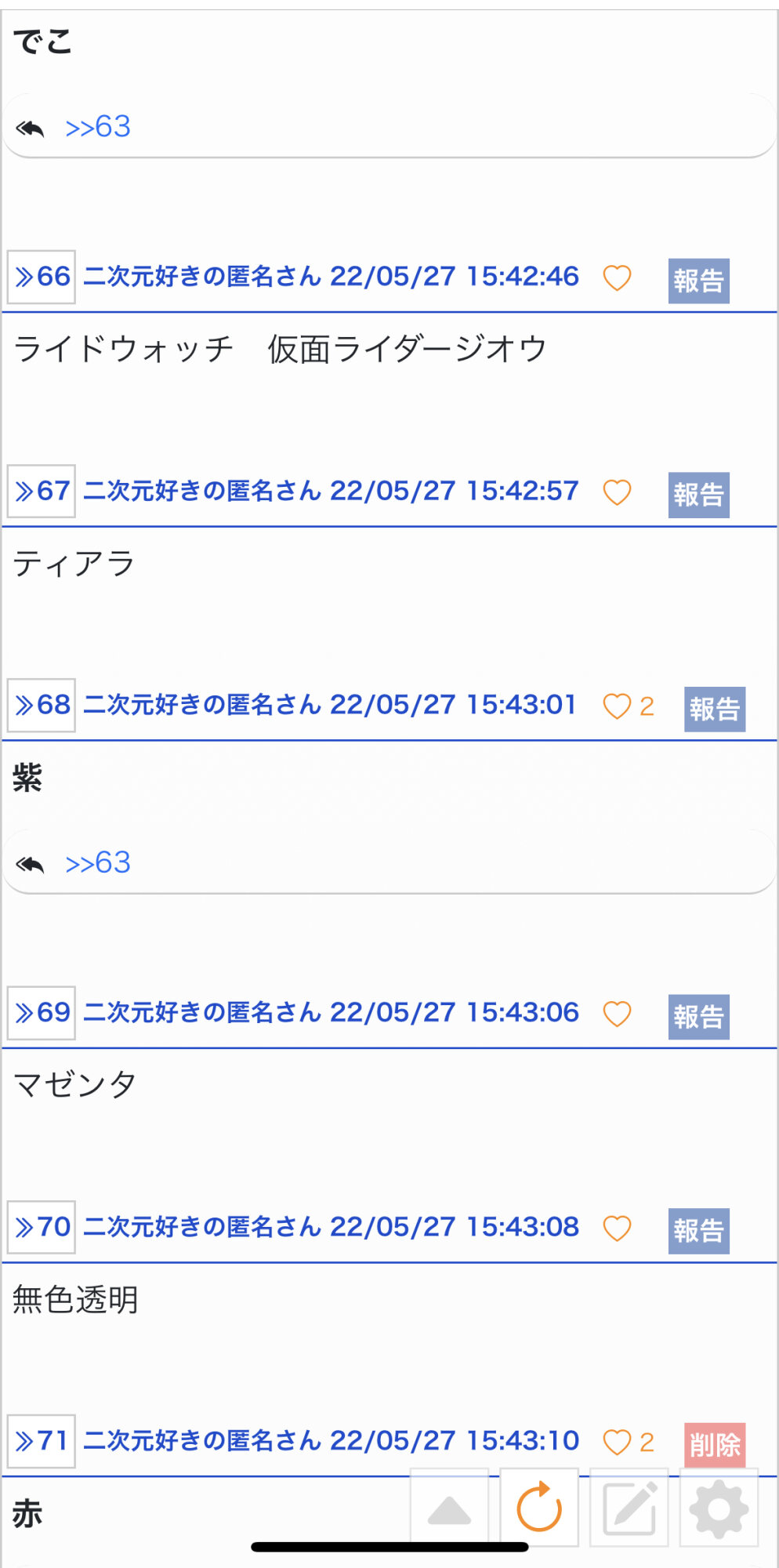The height and width of the screenshot is (1568, 779).
Task: Like post 66 about ライドウォッチ
Action: (617, 278)
